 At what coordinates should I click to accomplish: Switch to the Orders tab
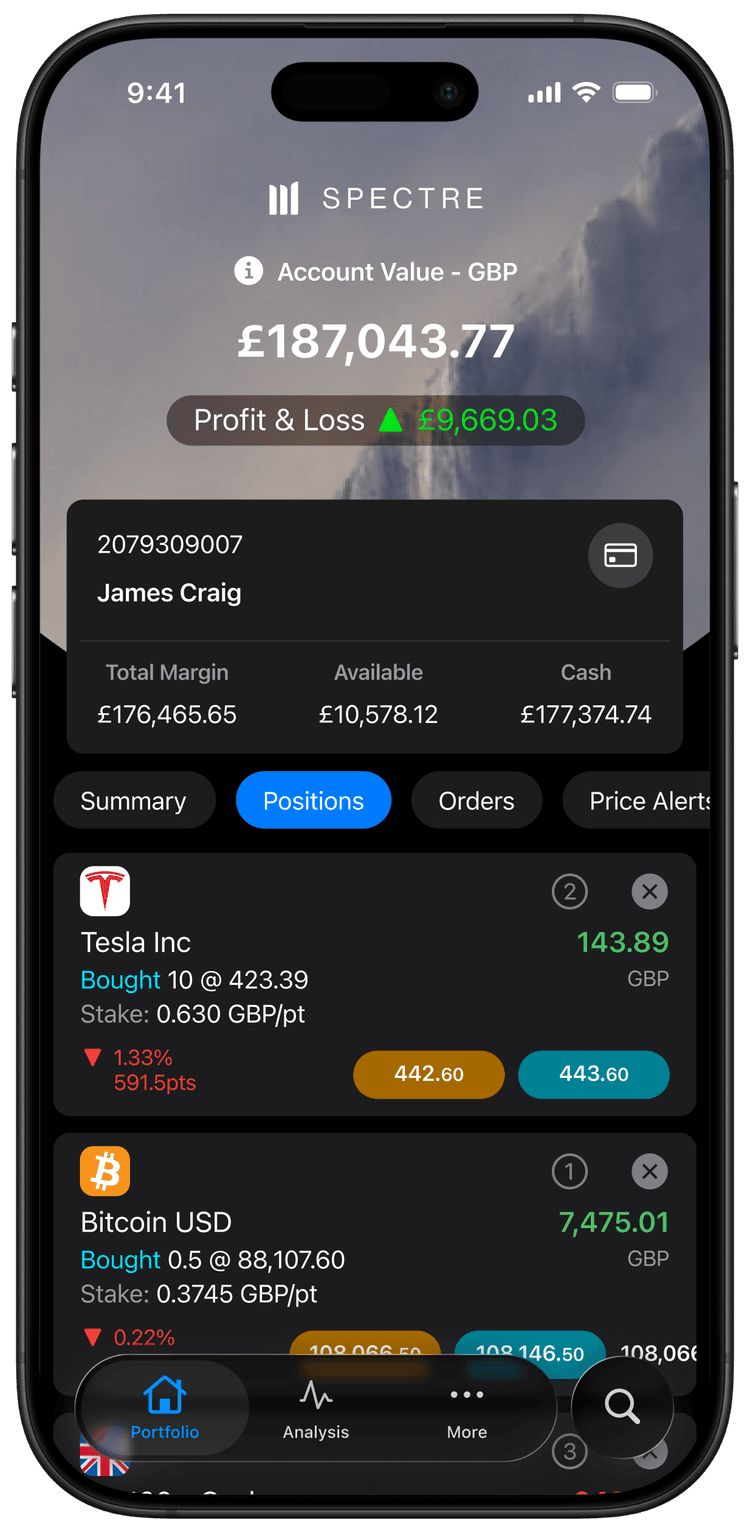[x=476, y=801]
